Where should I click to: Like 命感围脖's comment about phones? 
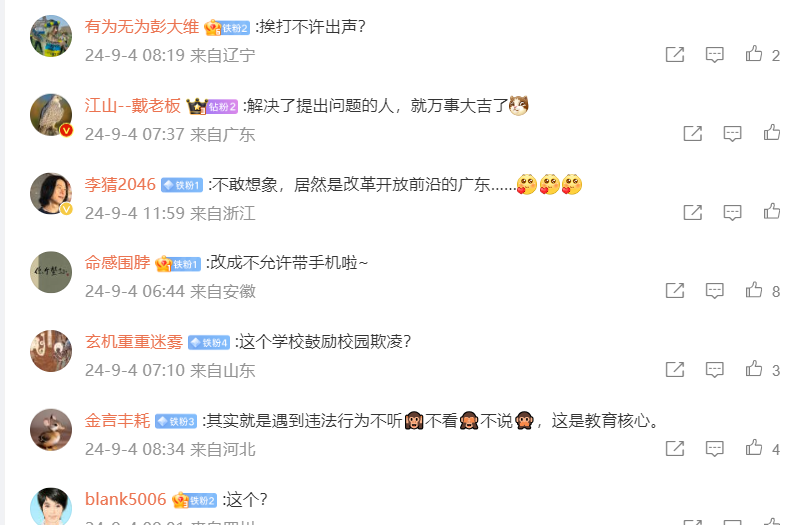pos(754,290)
